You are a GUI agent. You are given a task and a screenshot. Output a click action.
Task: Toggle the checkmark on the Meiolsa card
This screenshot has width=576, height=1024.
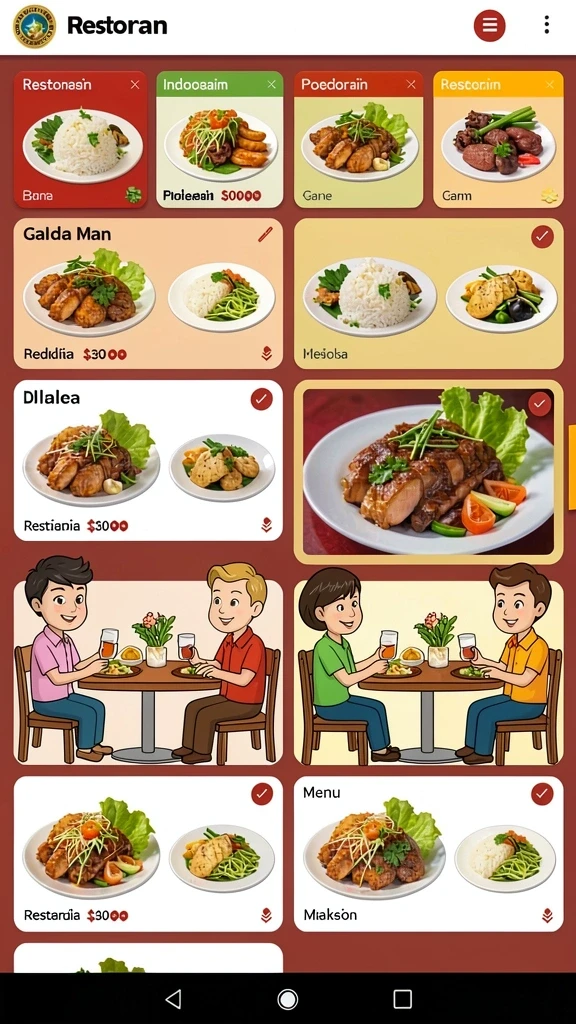point(542,236)
